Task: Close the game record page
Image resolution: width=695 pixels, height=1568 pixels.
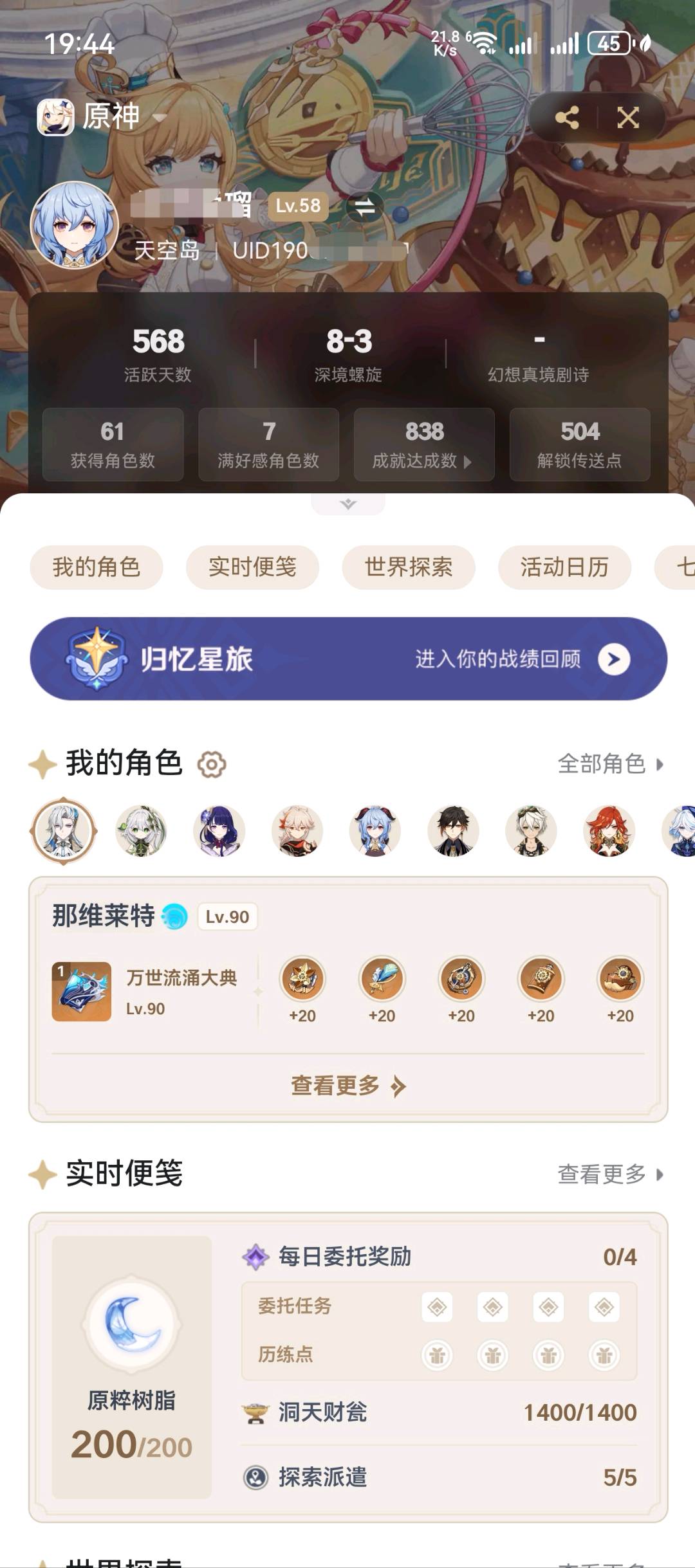Action: pos(628,118)
